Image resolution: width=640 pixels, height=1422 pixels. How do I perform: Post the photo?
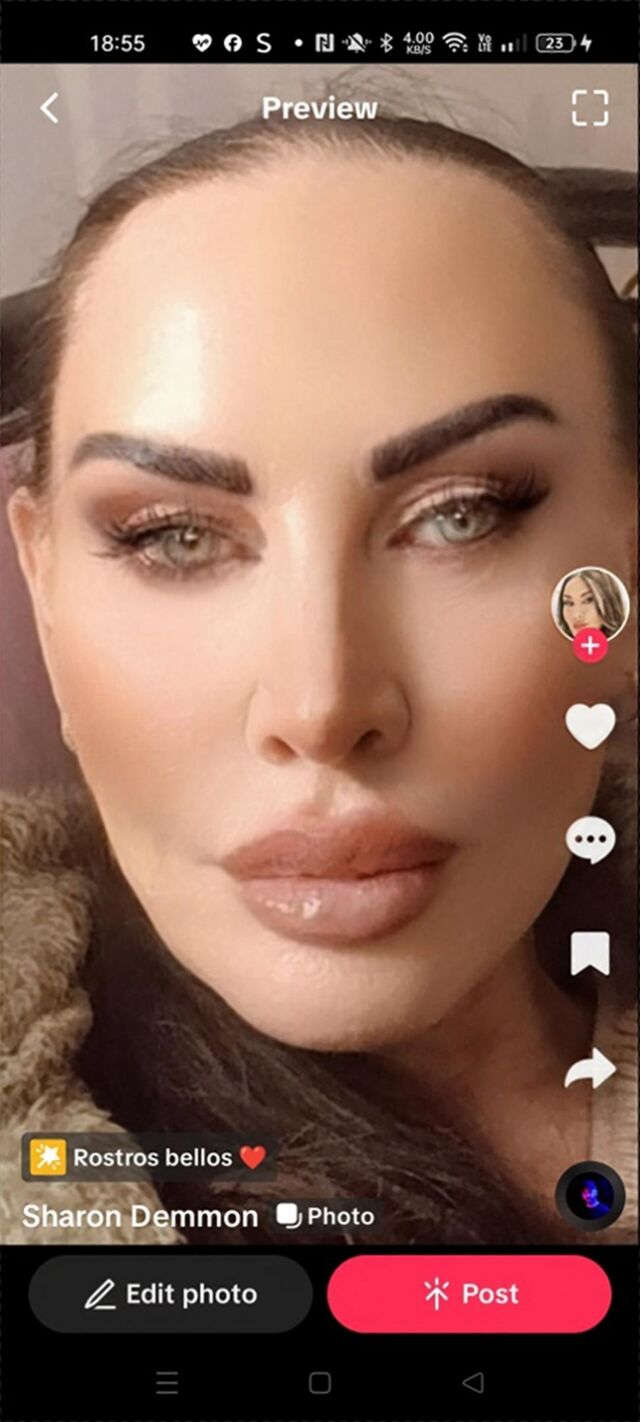click(x=469, y=1294)
